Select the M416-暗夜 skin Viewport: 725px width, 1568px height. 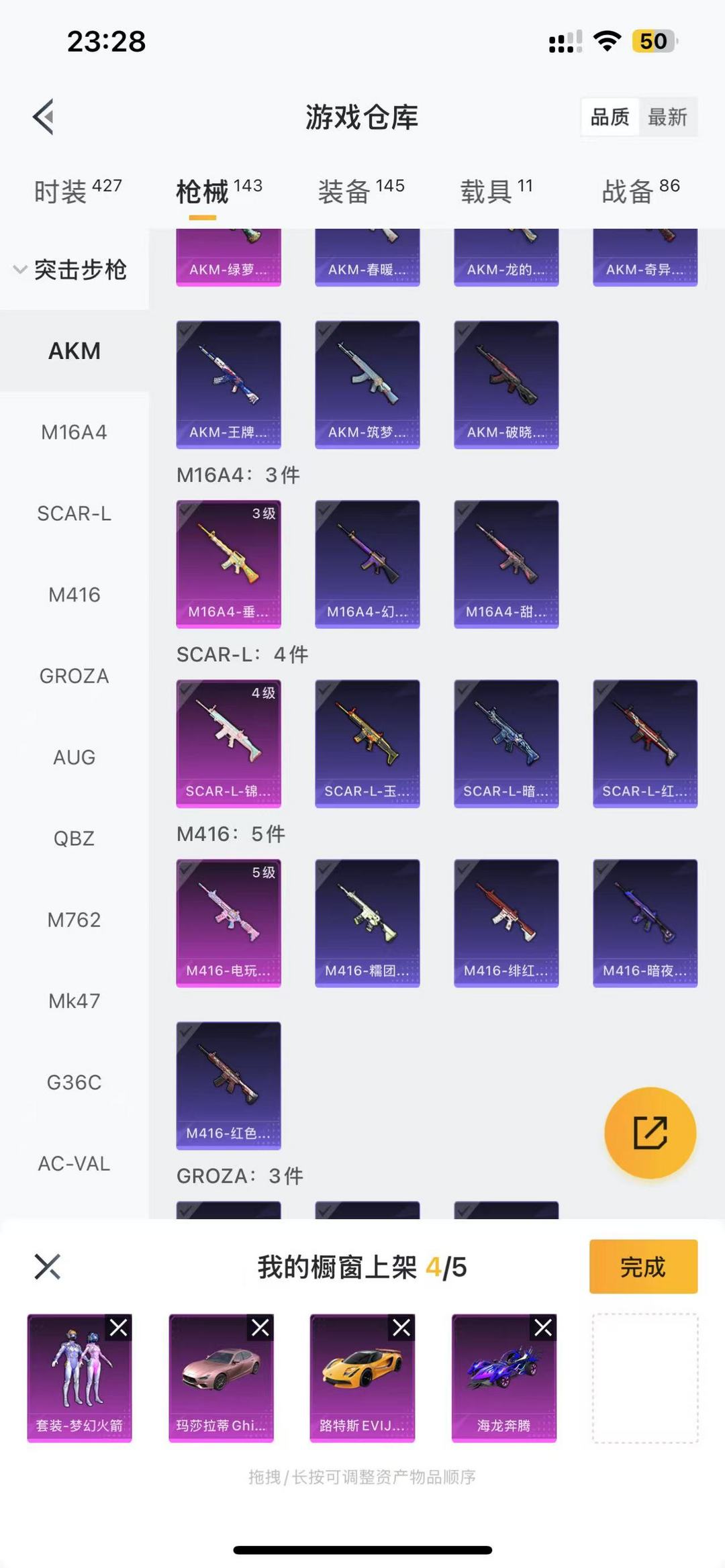click(x=645, y=923)
